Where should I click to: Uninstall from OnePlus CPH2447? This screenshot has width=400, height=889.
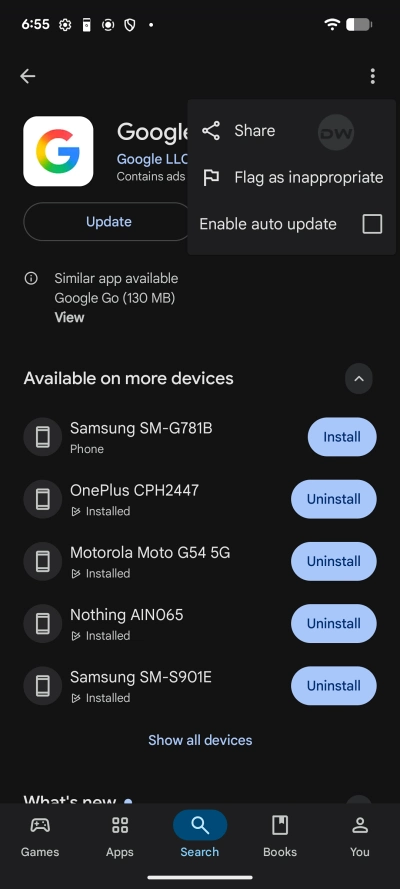pos(334,499)
